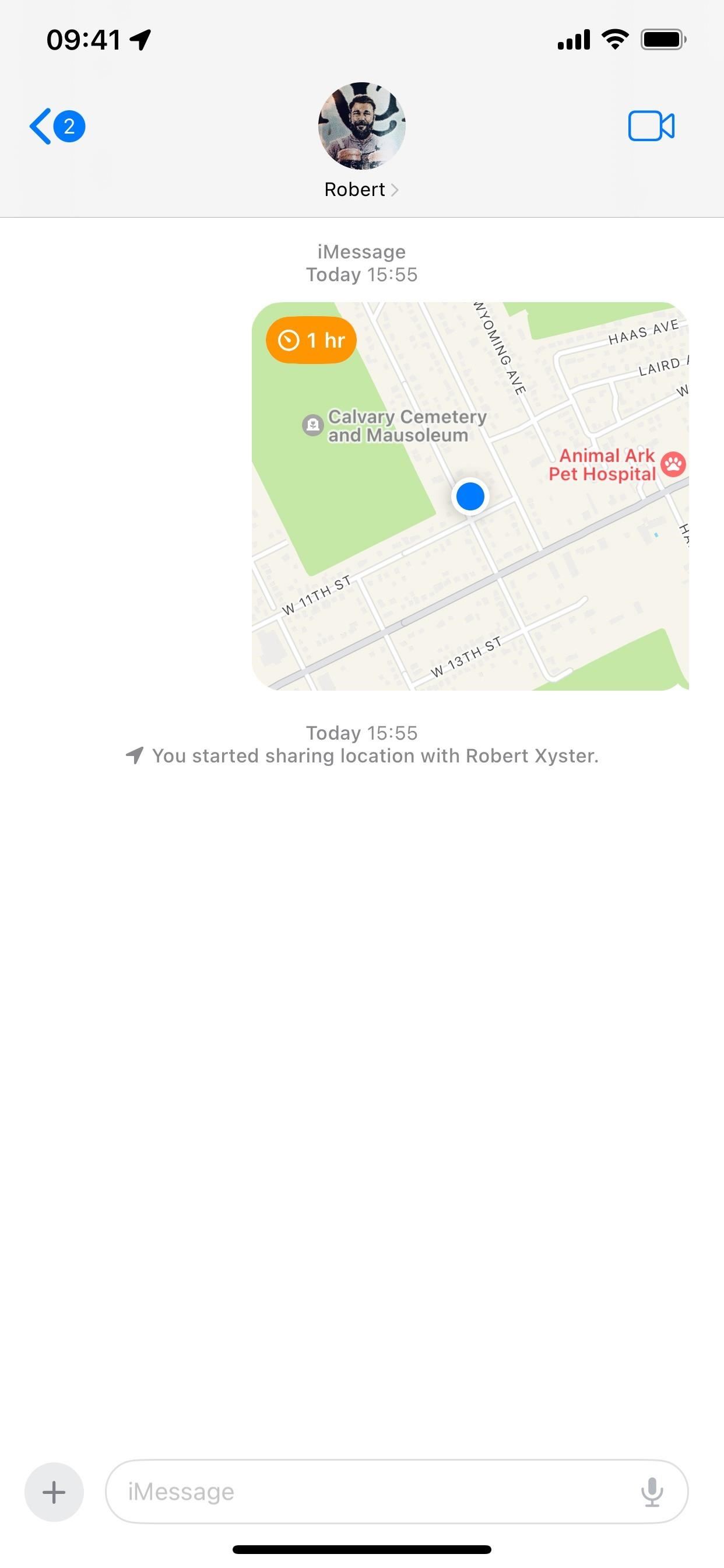Open the shared location map
This screenshot has height=1568, width=724.
470,496
